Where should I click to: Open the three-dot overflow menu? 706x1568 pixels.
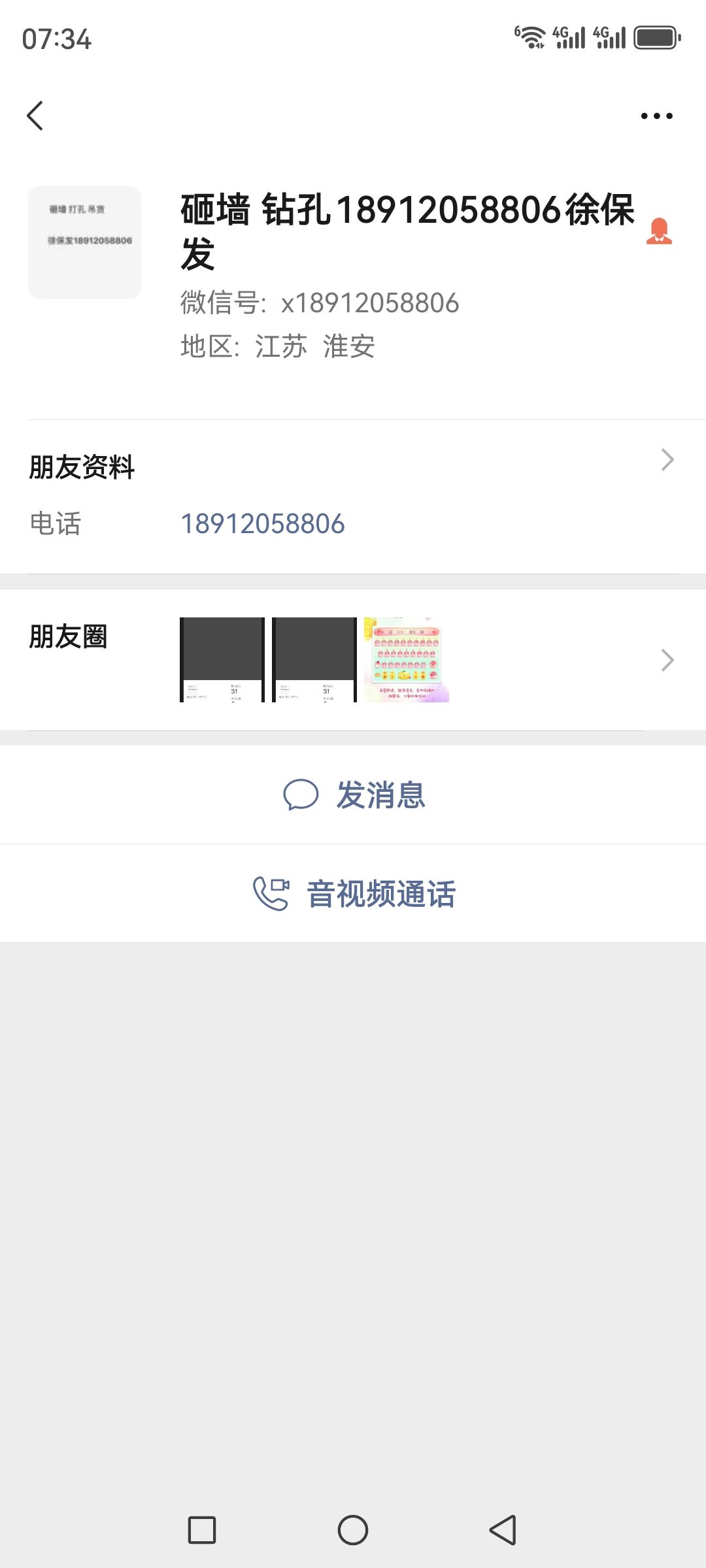click(656, 116)
